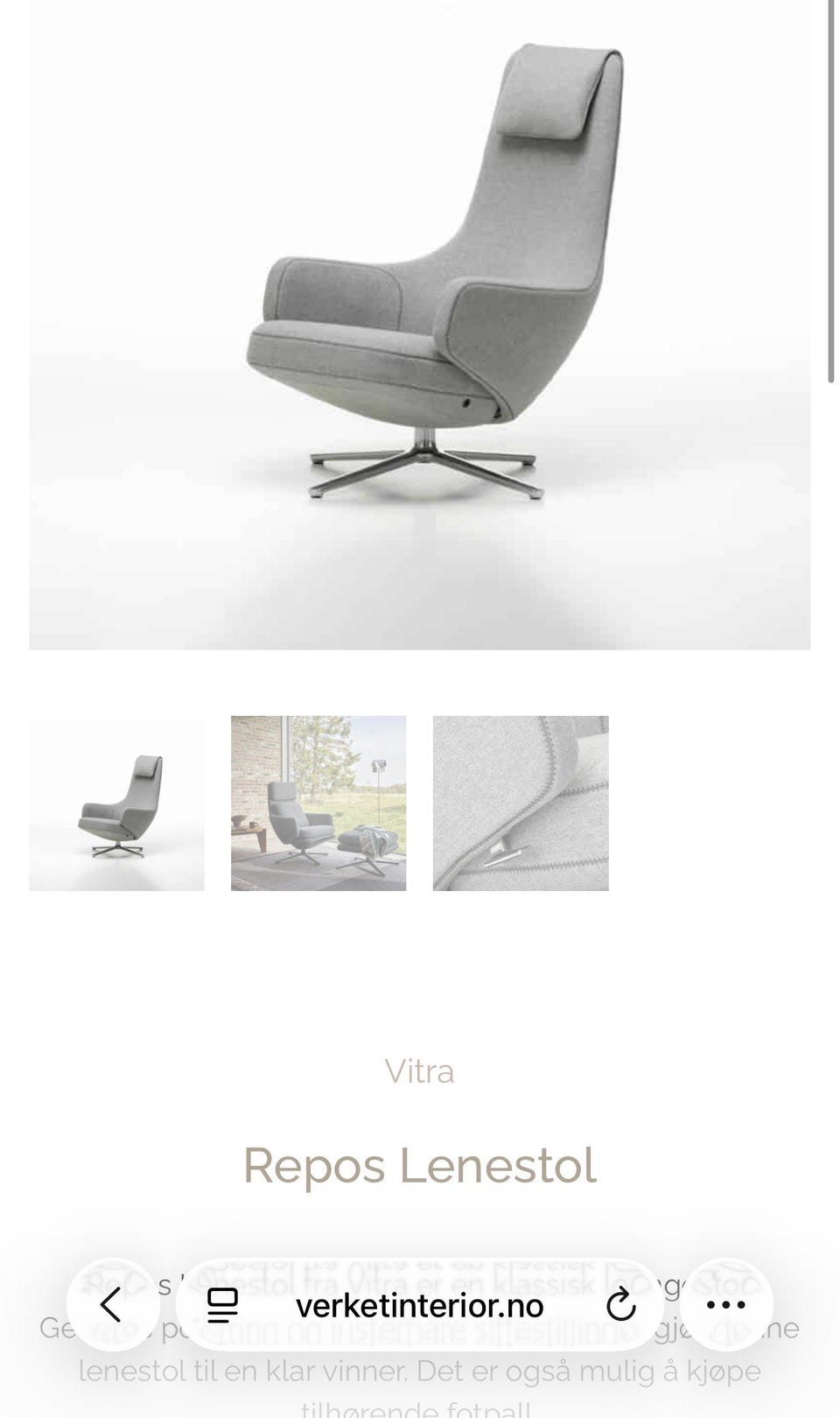Open the three-dot browser menu

point(725,1305)
